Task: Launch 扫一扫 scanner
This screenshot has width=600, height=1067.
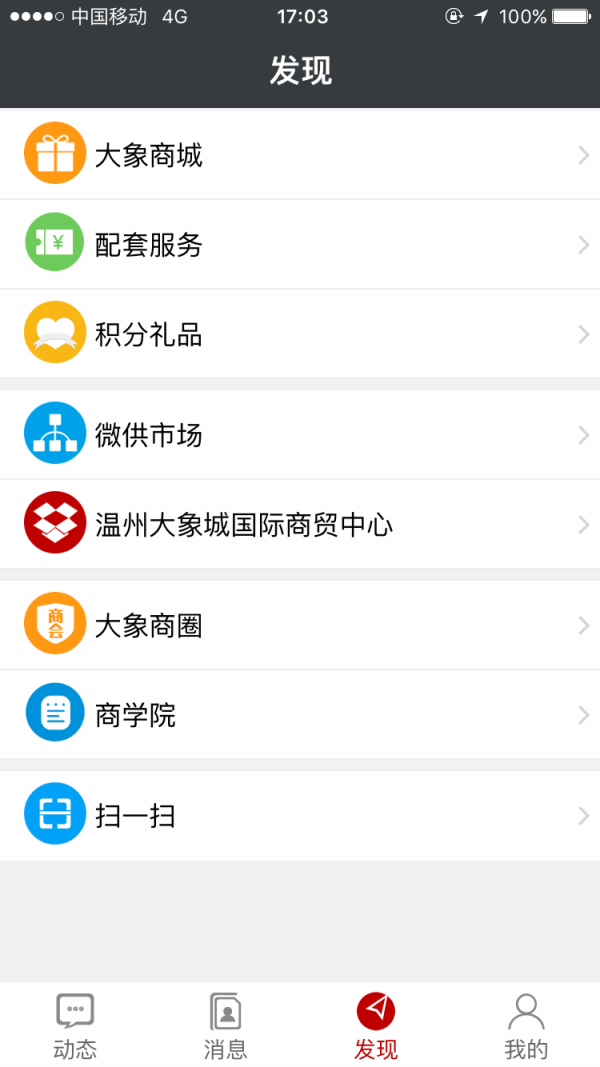Action: click(300, 815)
